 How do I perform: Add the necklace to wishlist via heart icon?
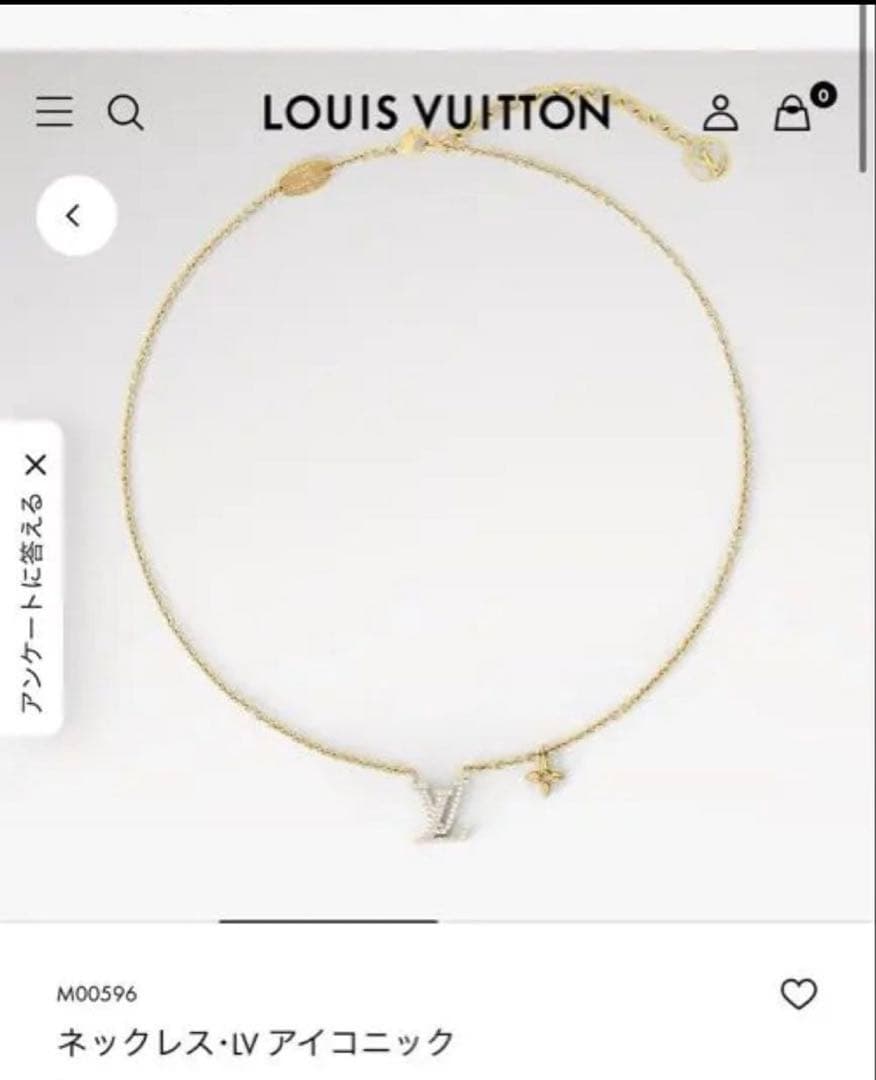click(x=797, y=993)
